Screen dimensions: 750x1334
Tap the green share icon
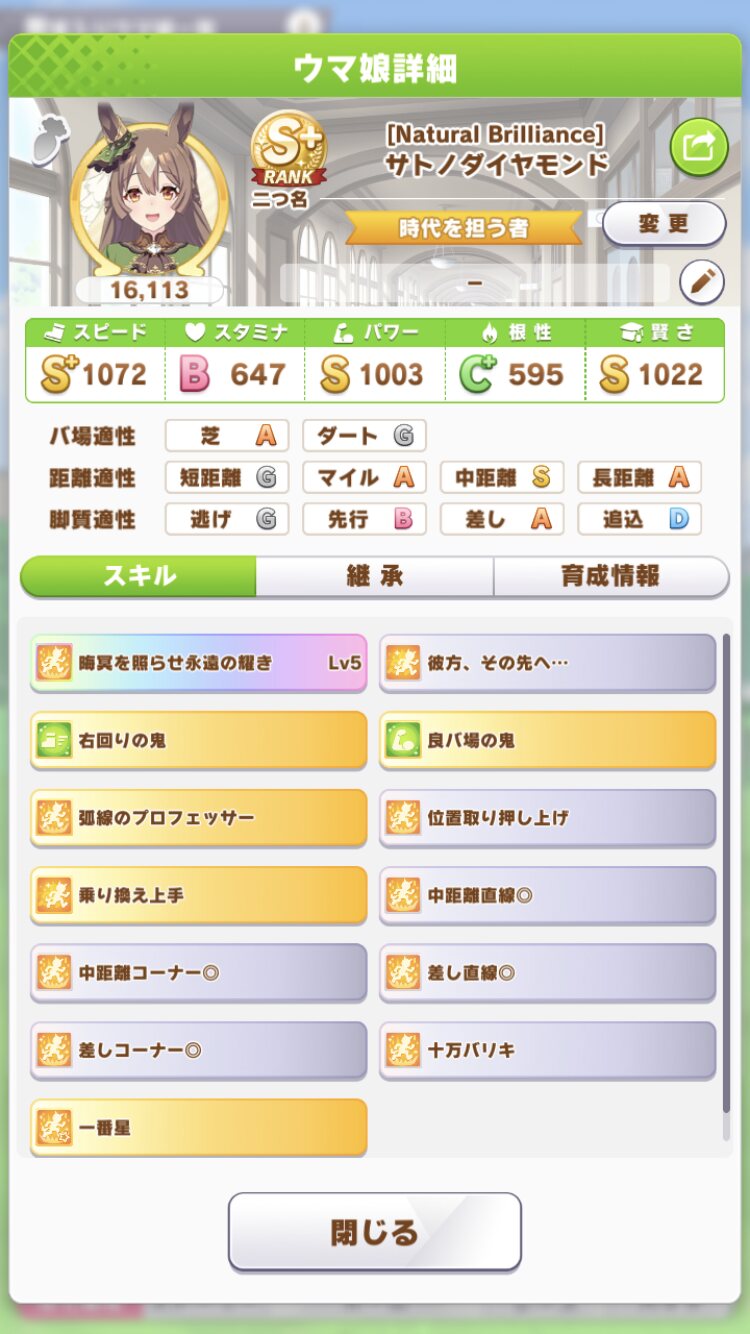pos(698,148)
